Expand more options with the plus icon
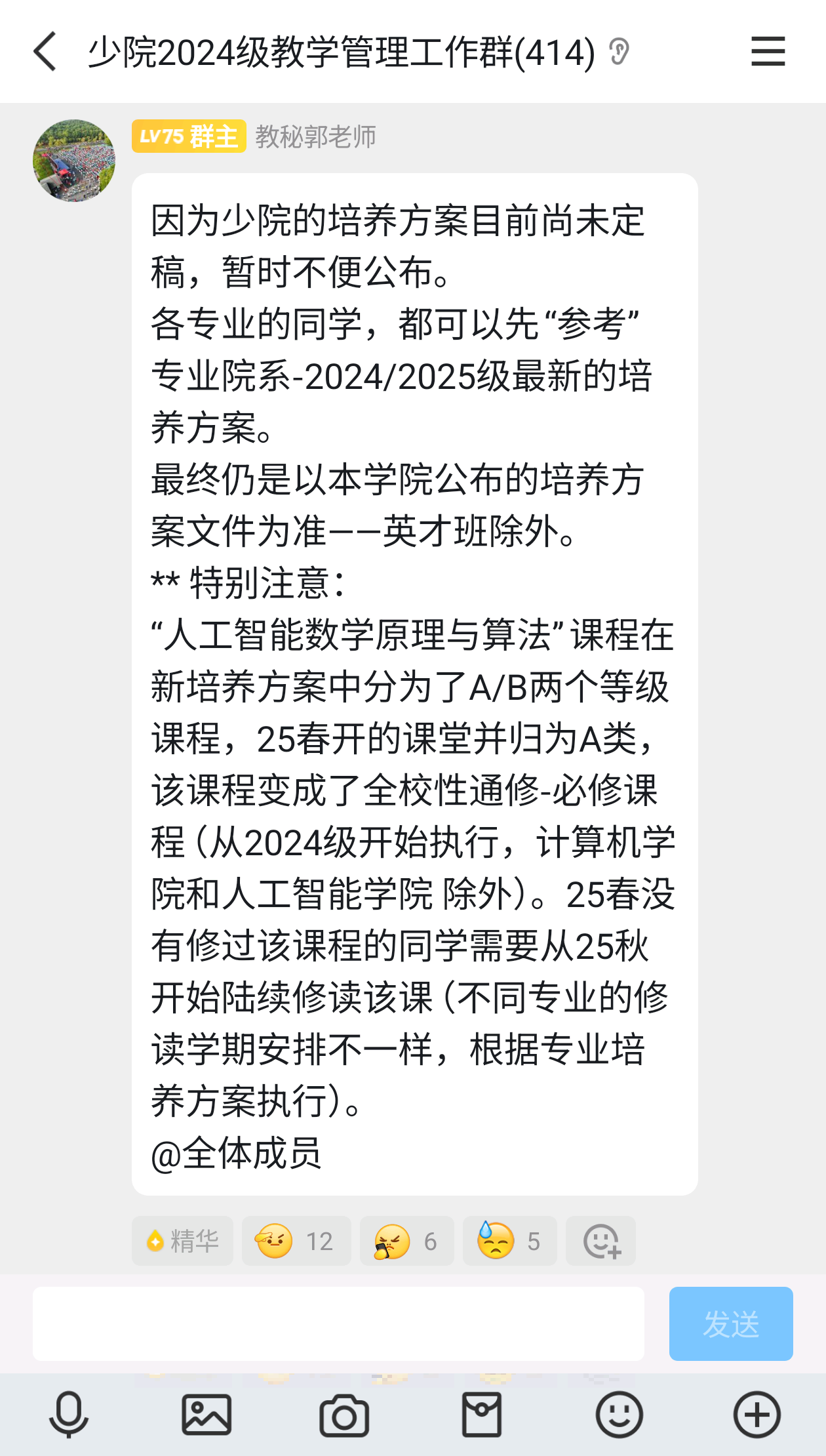Screen dimensions: 826x1456 (x=757, y=1415)
